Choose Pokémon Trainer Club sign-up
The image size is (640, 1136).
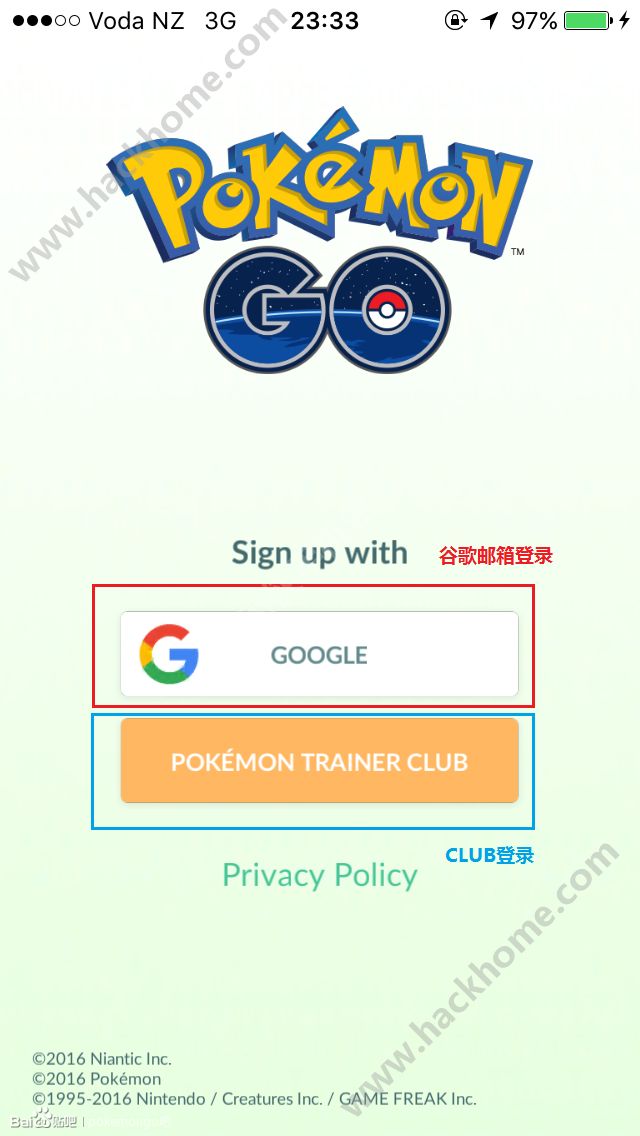tap(319, 761)
